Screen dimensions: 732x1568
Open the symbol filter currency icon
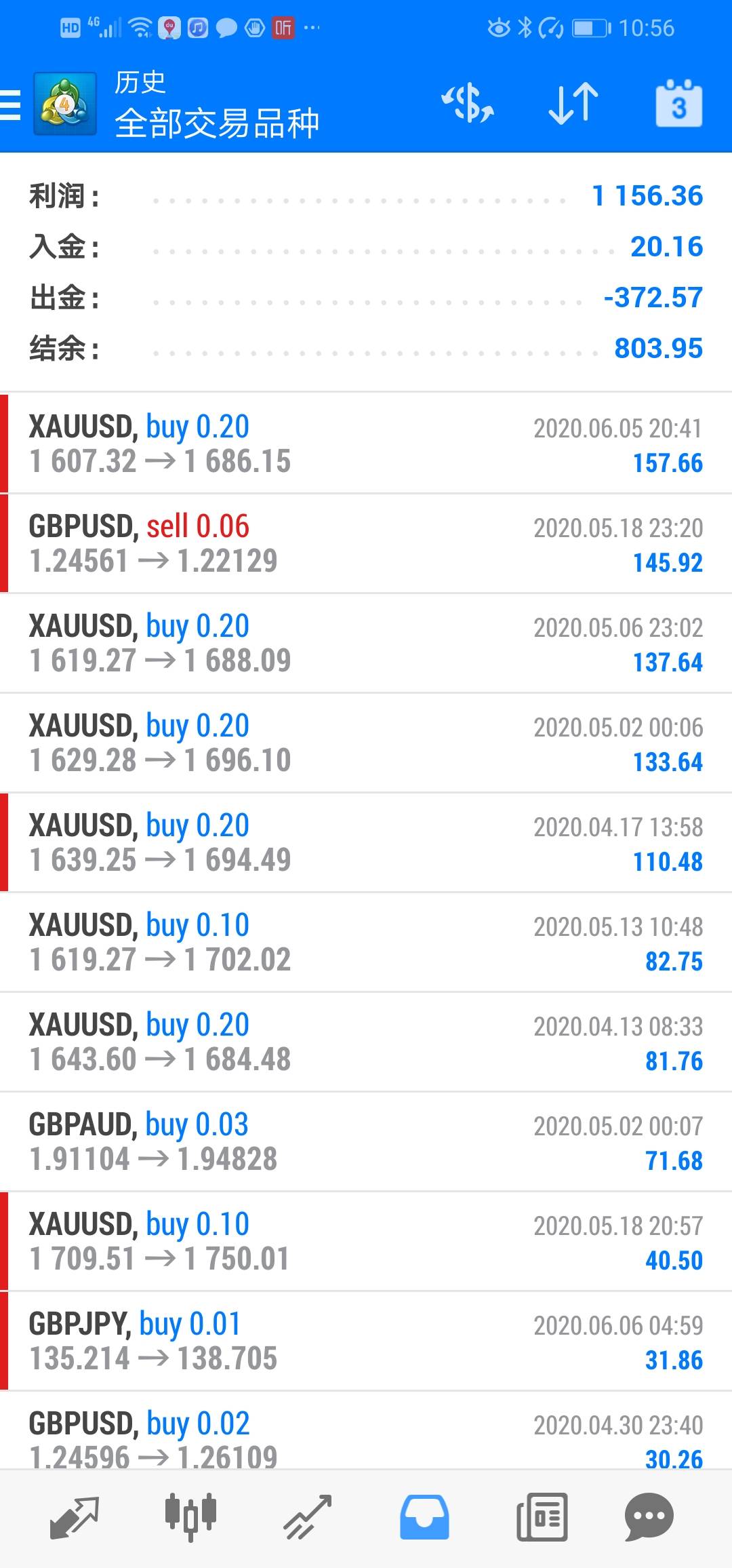click(x=468, y=104)
